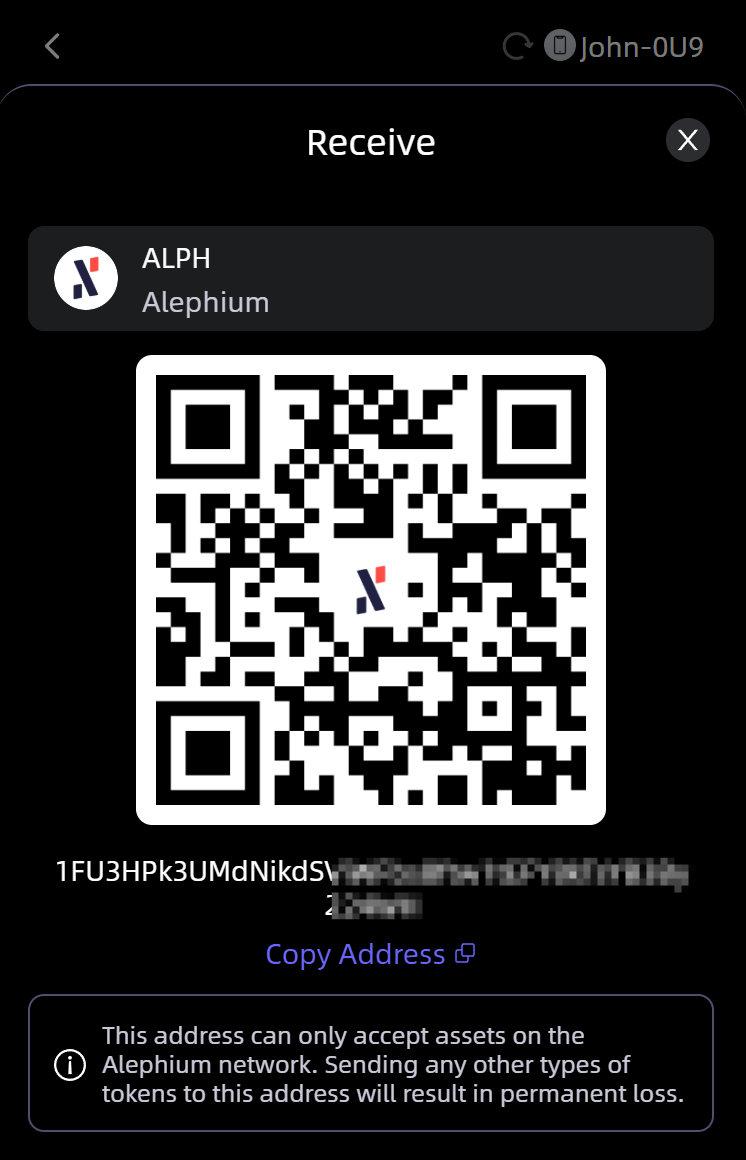
Task: Close the Receive dialog
Action: point(688,141)
